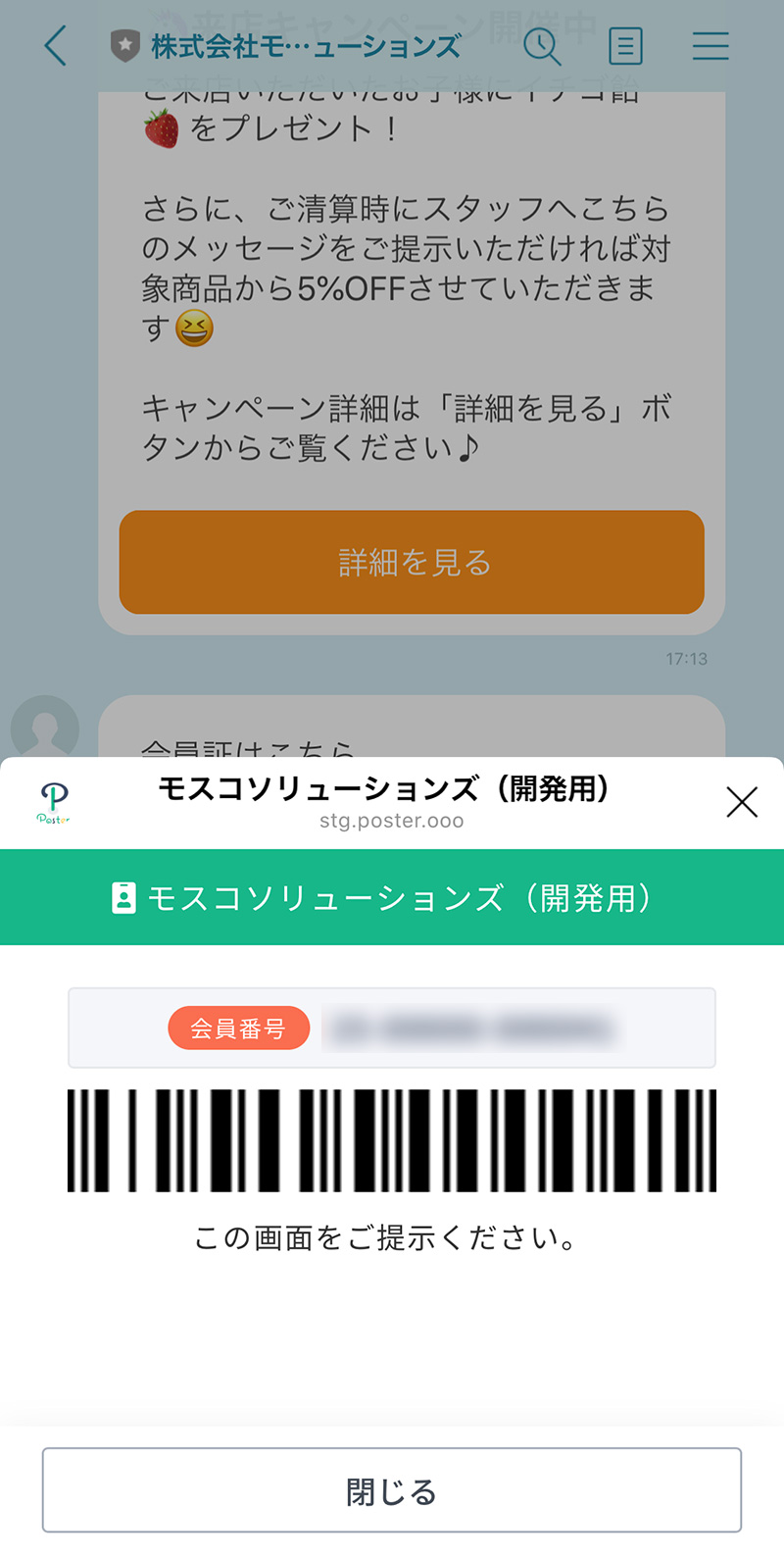The width and height of the screenshot is (784, 1558).
Task: Open the notes list icon in header
Action: pos(625,46)
